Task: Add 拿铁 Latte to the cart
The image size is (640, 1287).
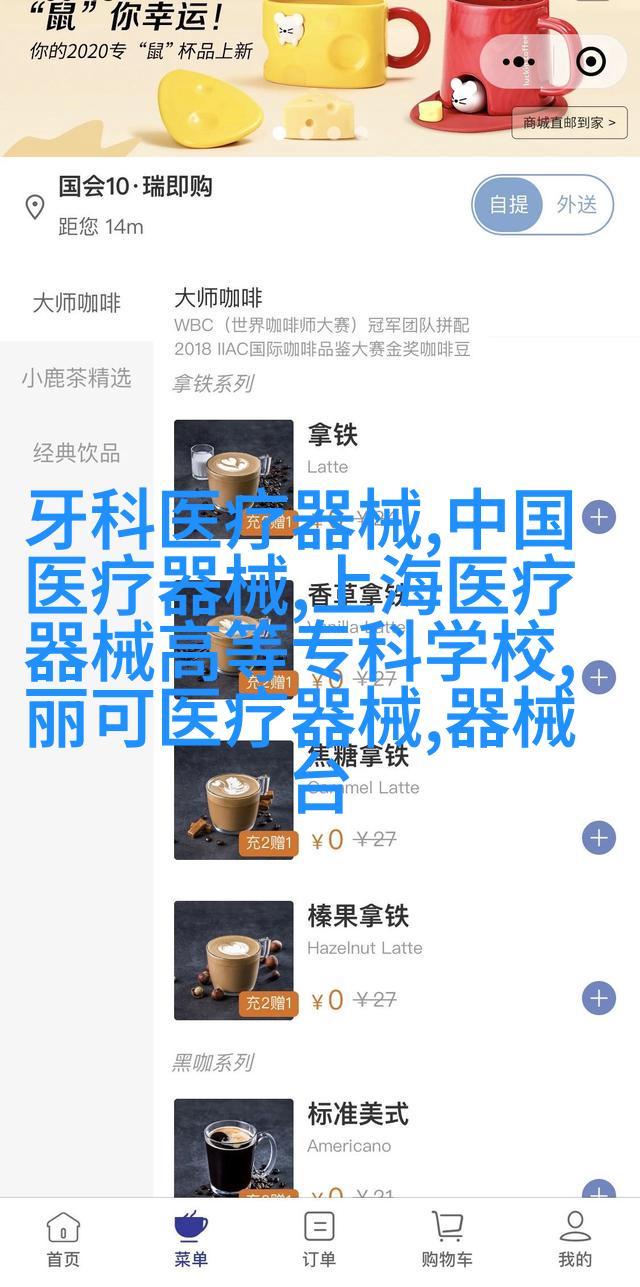Action: (598, 517)
